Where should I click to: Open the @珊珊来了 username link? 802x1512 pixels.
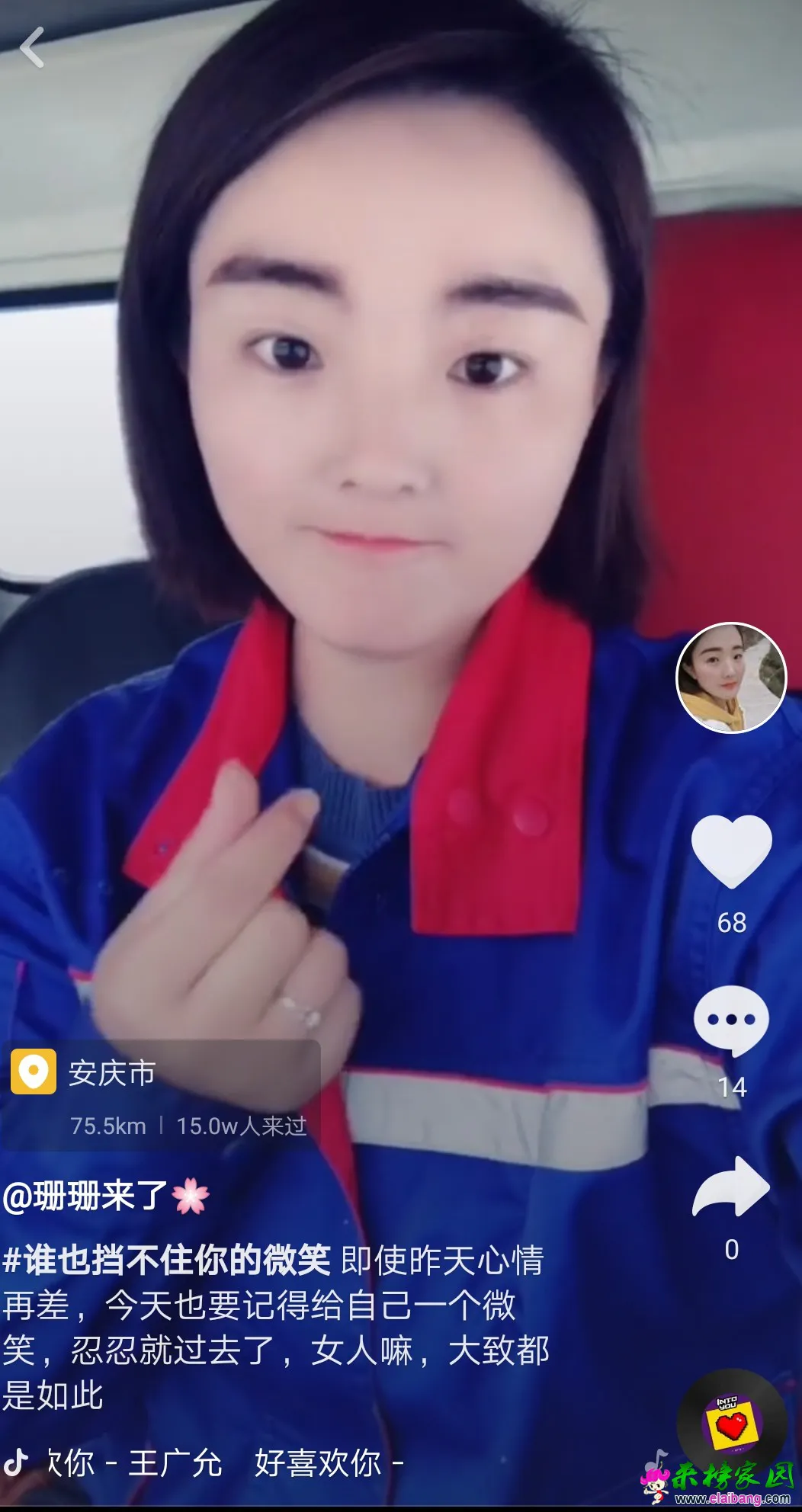pos(85,1195)
